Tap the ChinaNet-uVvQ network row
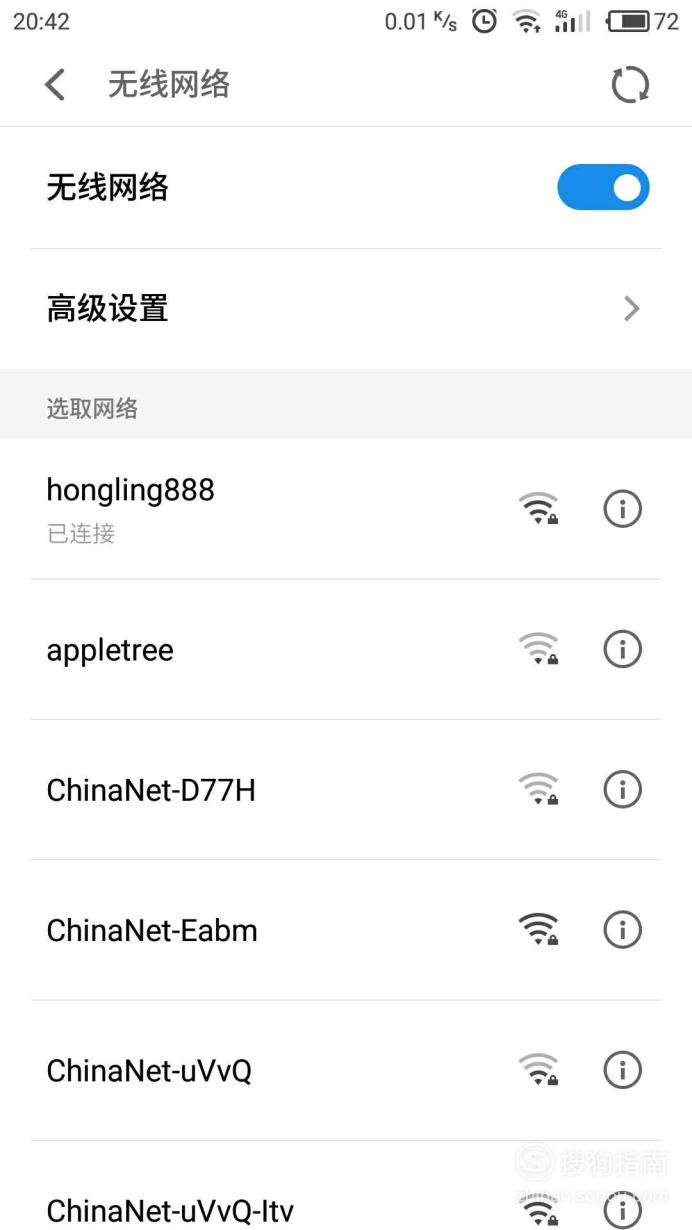Screen dimensions: 692x1230 346,1071
